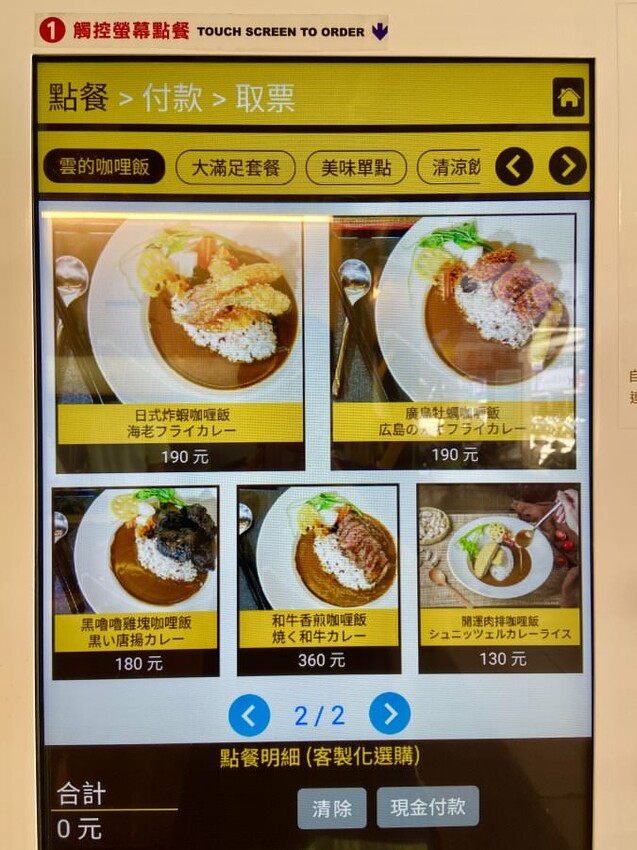The height and width of the screenshot is (850, 637).
Task: Tap the category bar right arrow
Action: click(x=567, y=166)
